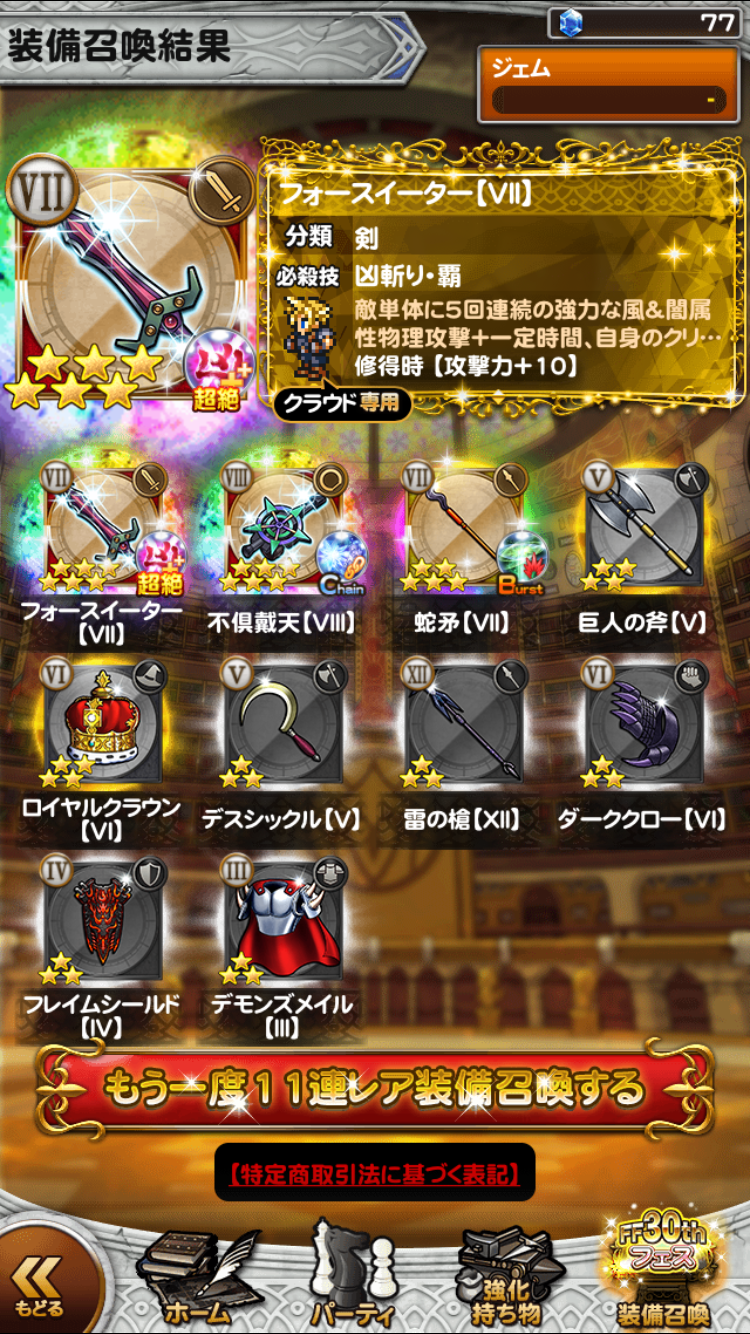Open the ジェム panel

pos(608,85)
